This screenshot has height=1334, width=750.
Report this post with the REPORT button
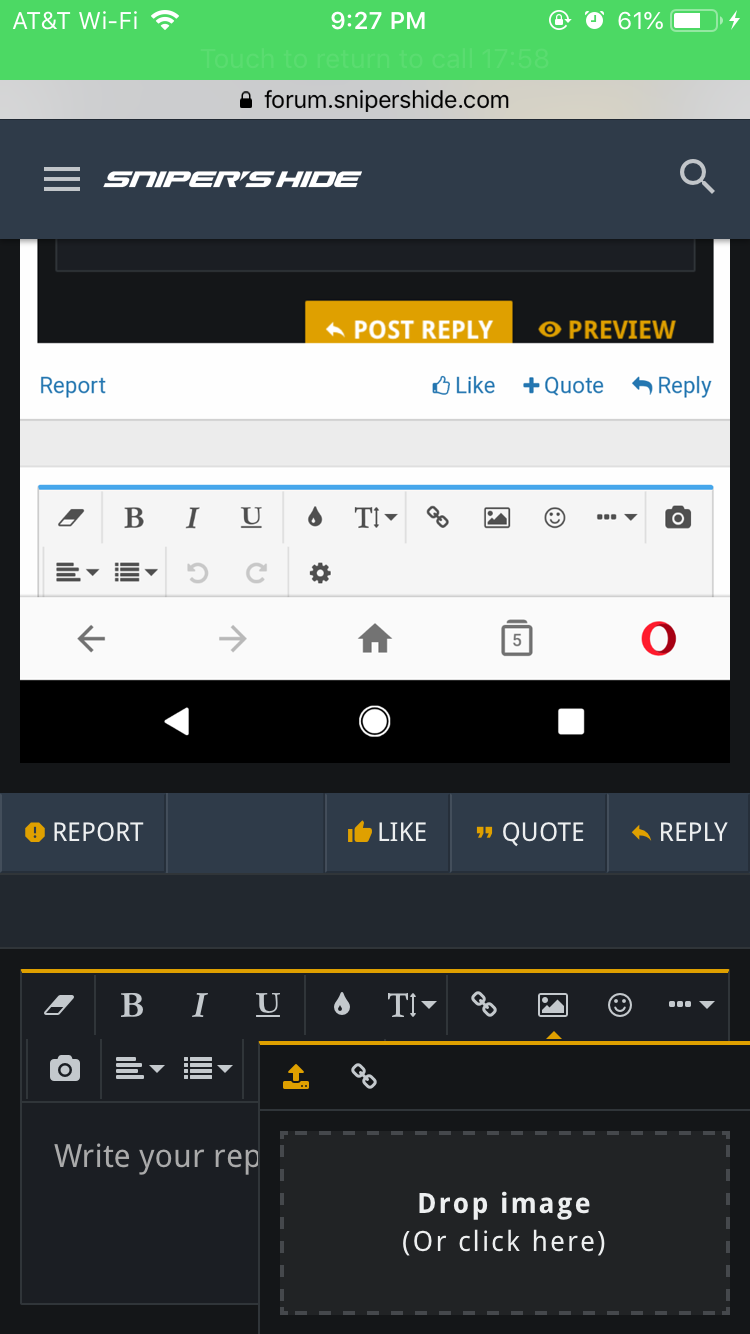(x=84, y=832)
